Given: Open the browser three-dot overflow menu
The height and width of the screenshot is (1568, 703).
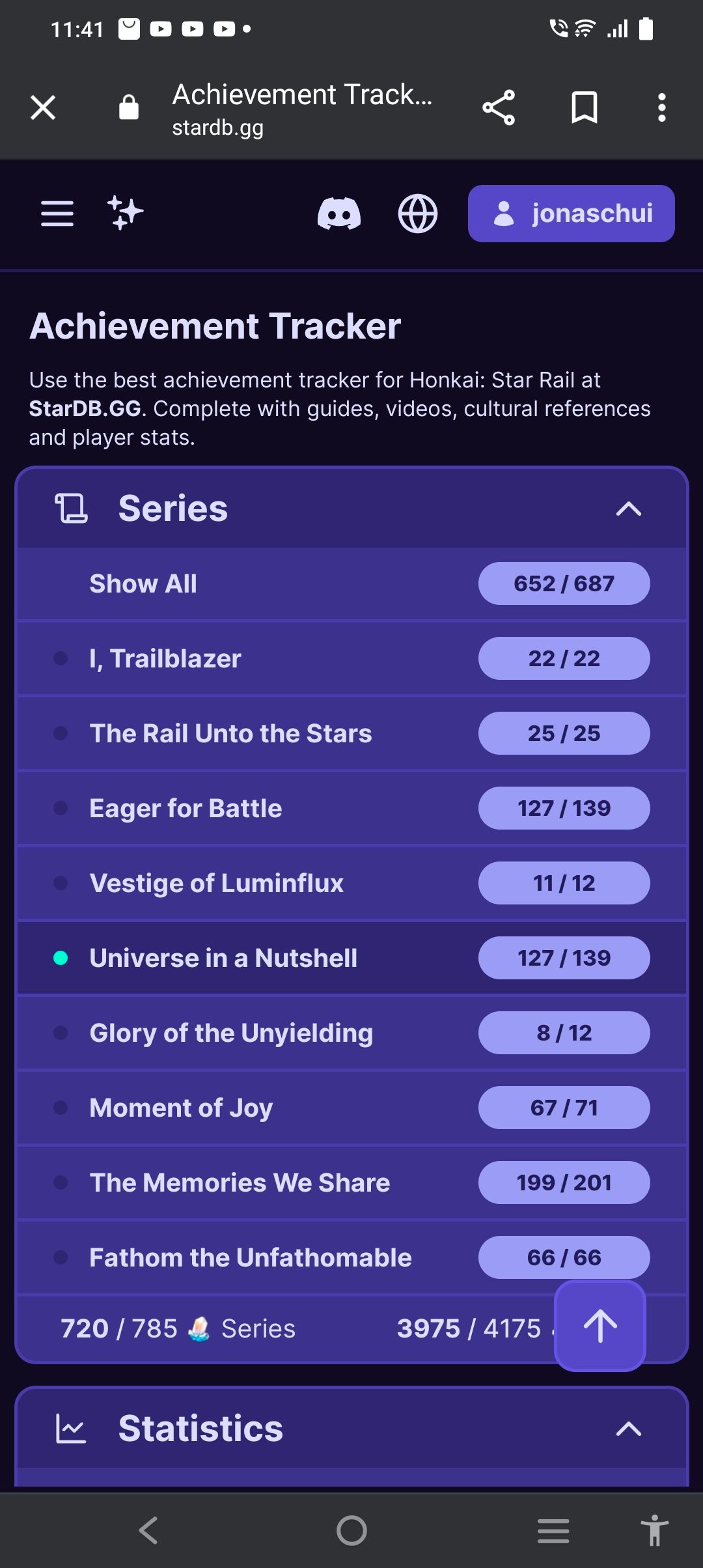Looking at the screenshot, I should pos(661,107).
